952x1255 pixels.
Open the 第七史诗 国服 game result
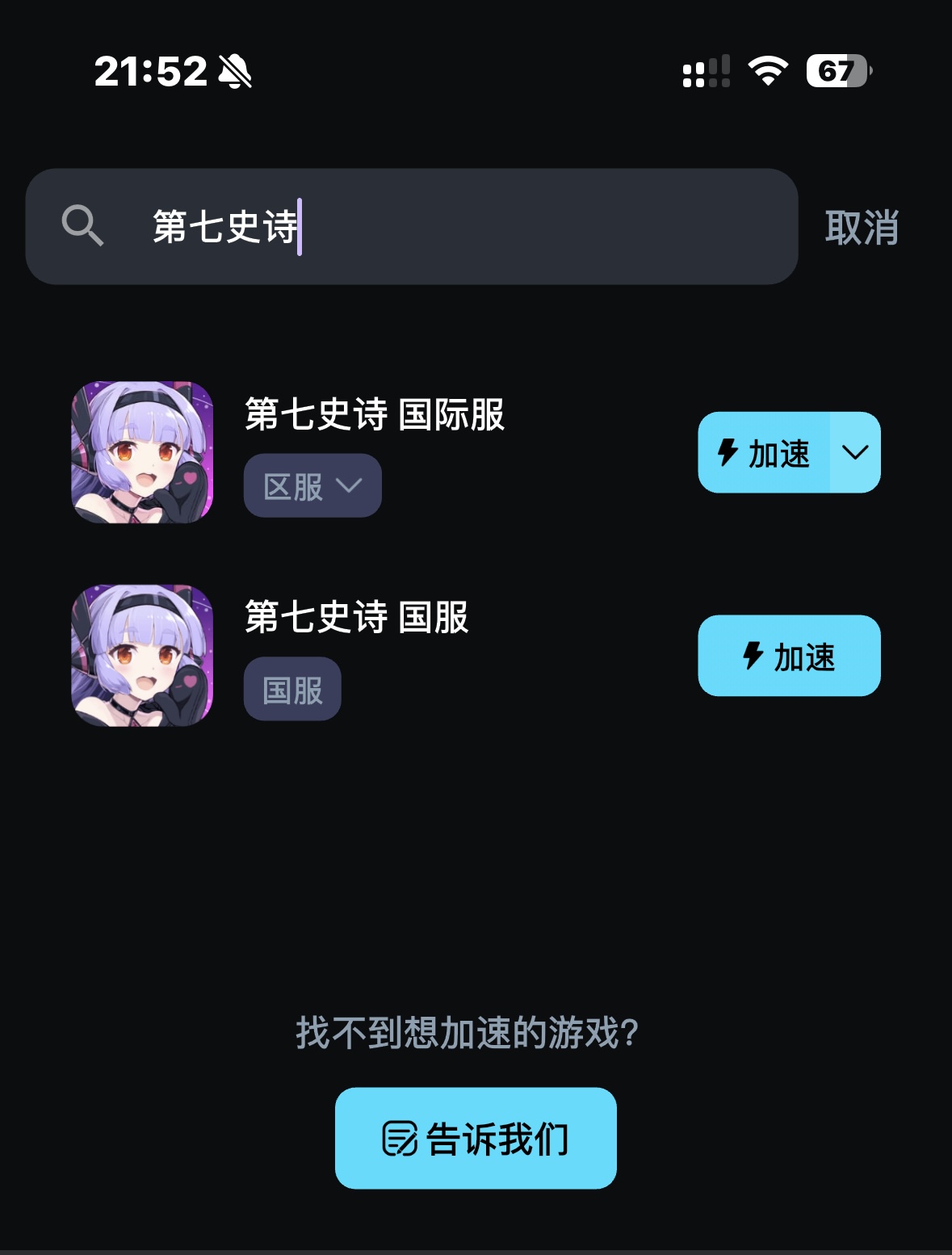point(356,618)
